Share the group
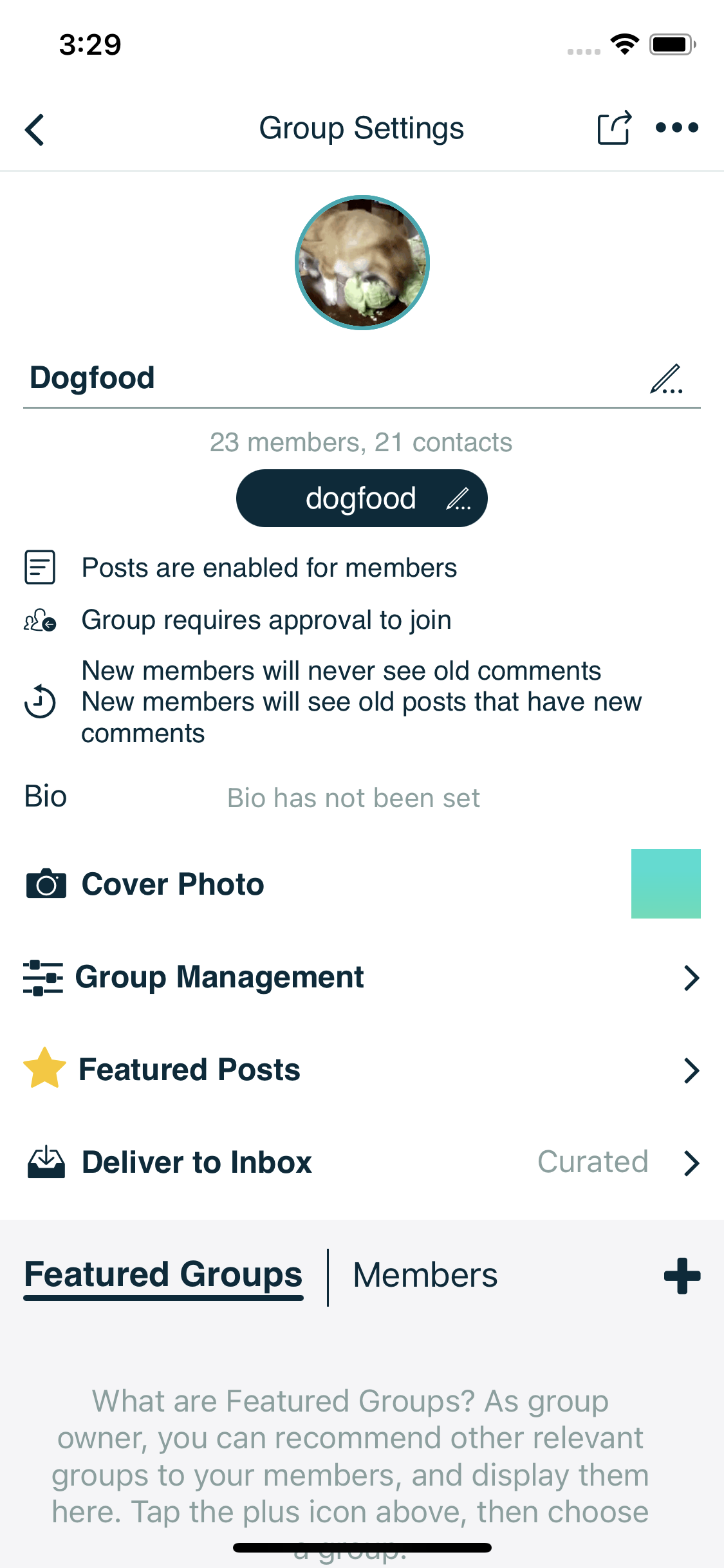The height and width of the screenshot is (1568, 724). pos(614,128)
